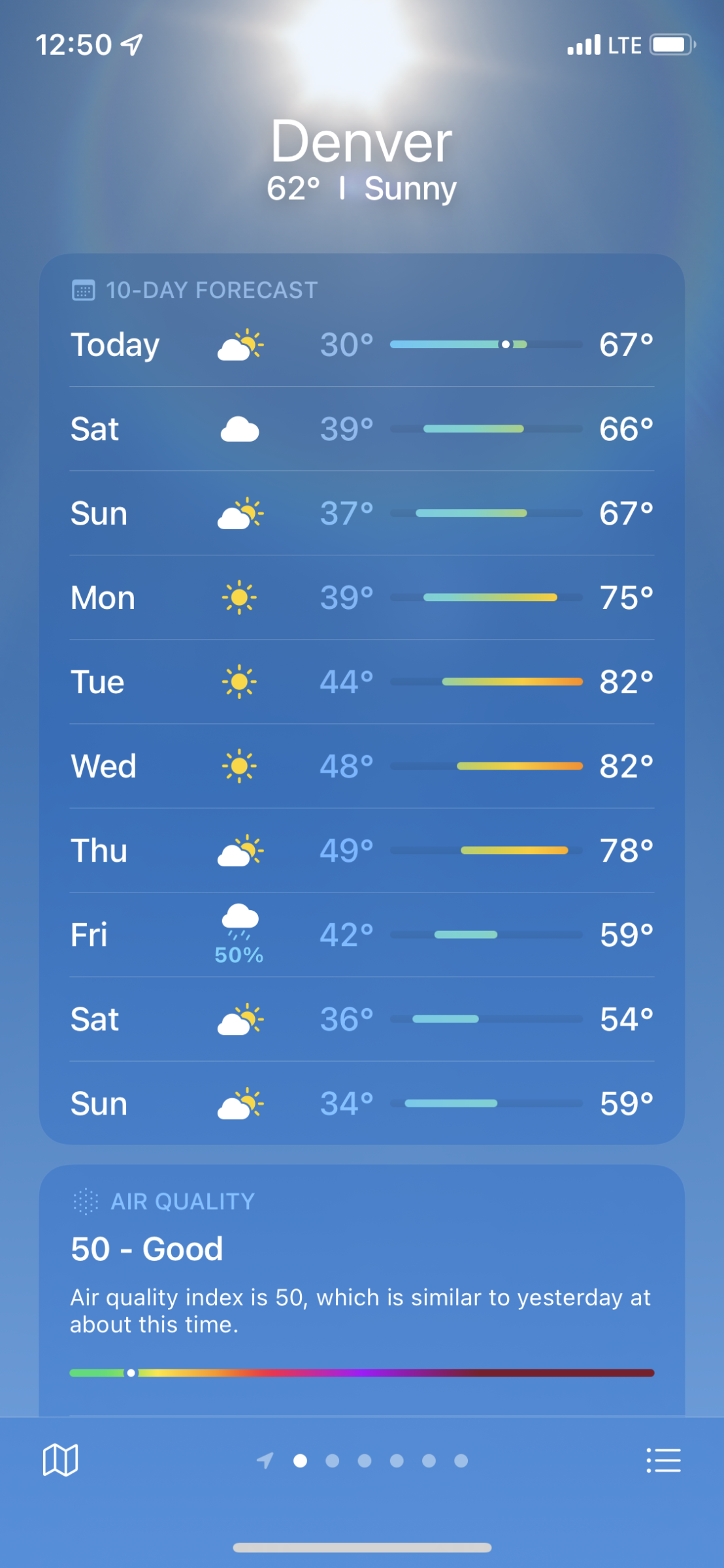The width and height of the screenshot is (724, 1568).
Task: Open Today's forecast details
Action: [x=361, y=345]
